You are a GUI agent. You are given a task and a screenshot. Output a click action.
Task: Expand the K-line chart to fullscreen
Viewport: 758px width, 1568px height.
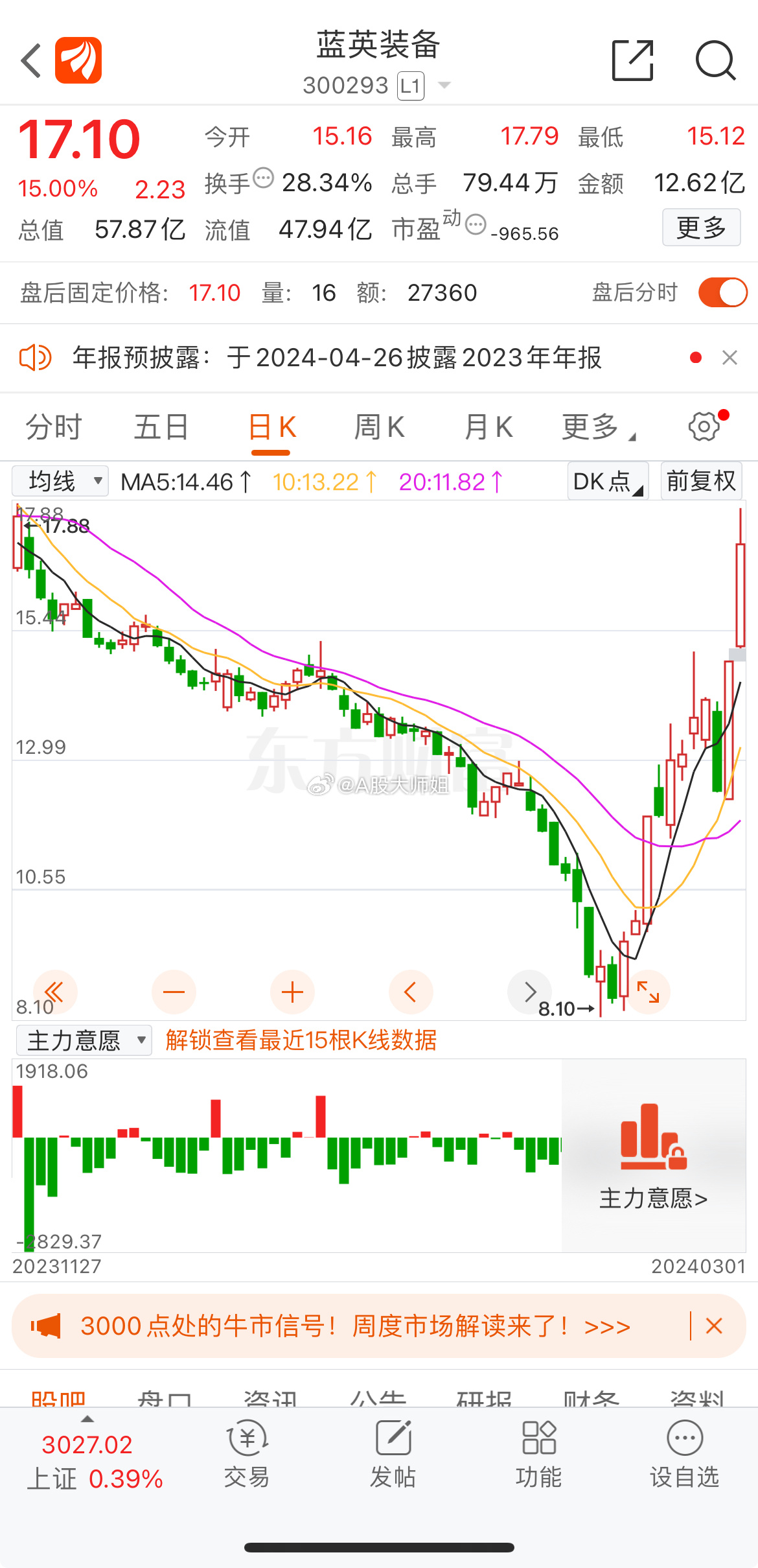pyautogui.click(x=648, y=992)
